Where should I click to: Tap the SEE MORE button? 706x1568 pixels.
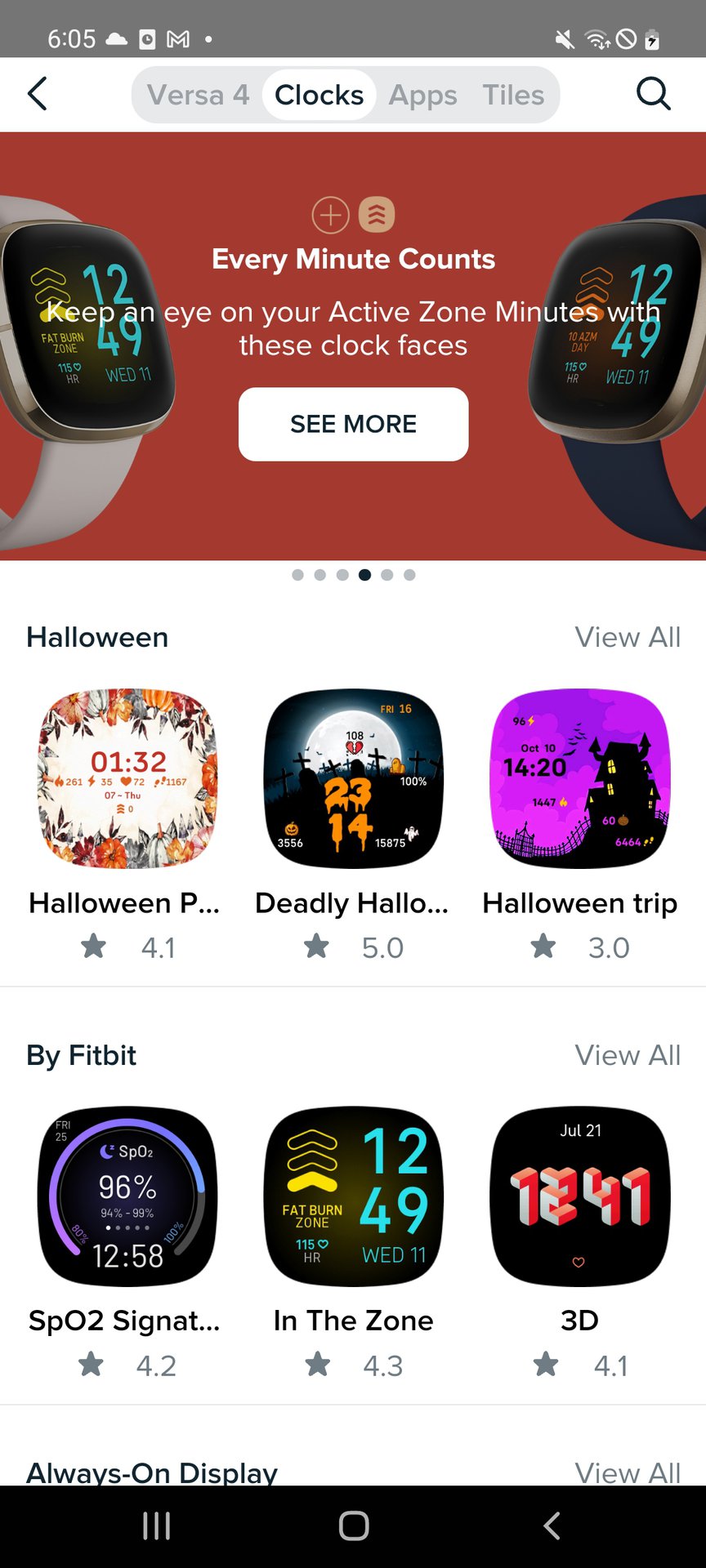[x=353, y=424]
